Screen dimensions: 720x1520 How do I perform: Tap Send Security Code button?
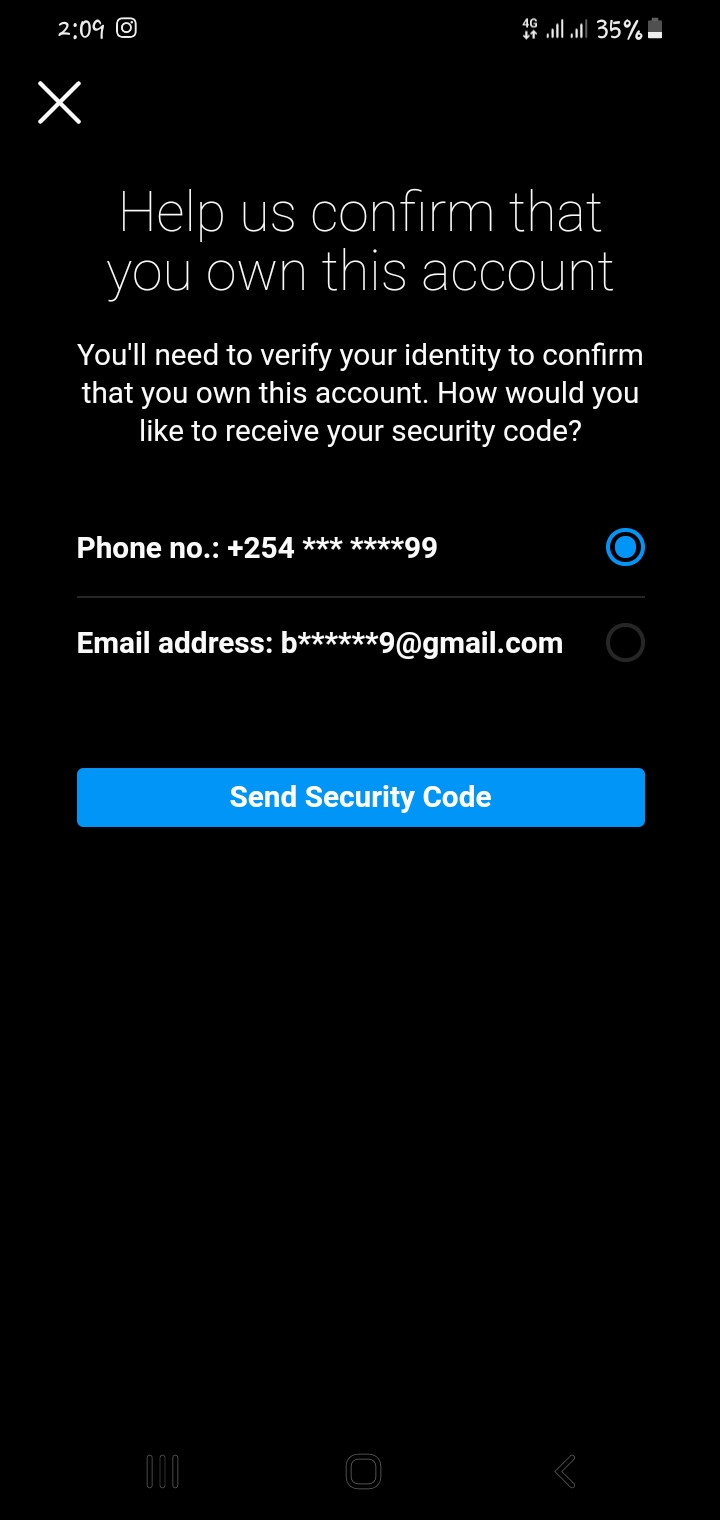pyautogui.click(x=360, y=797)
